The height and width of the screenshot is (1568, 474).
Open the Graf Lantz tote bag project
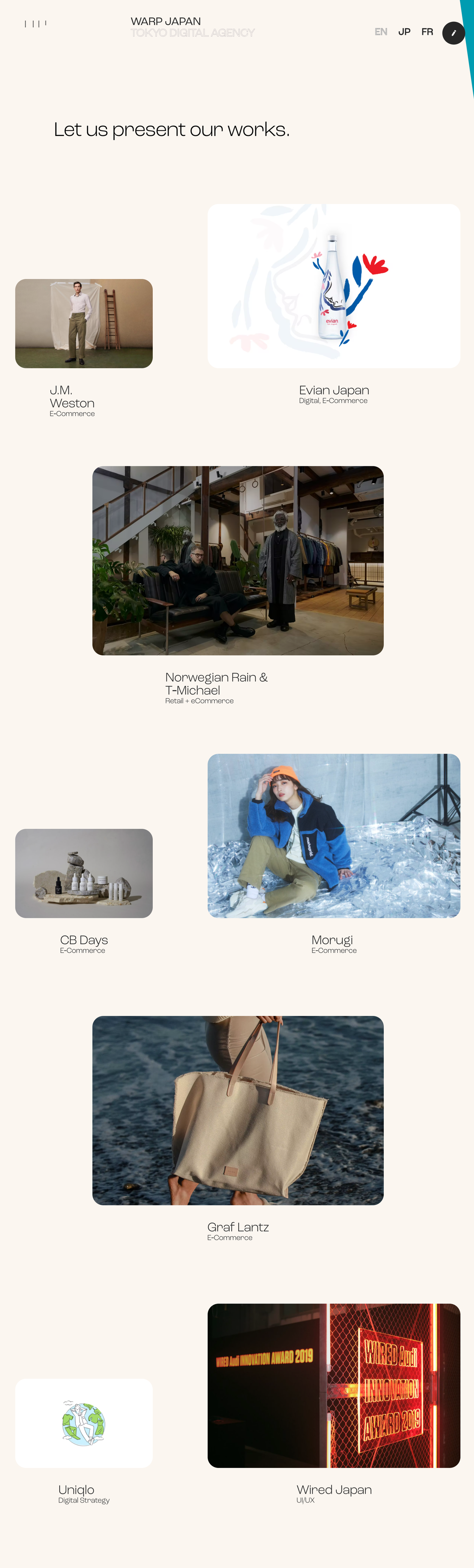click(238, 1110)
